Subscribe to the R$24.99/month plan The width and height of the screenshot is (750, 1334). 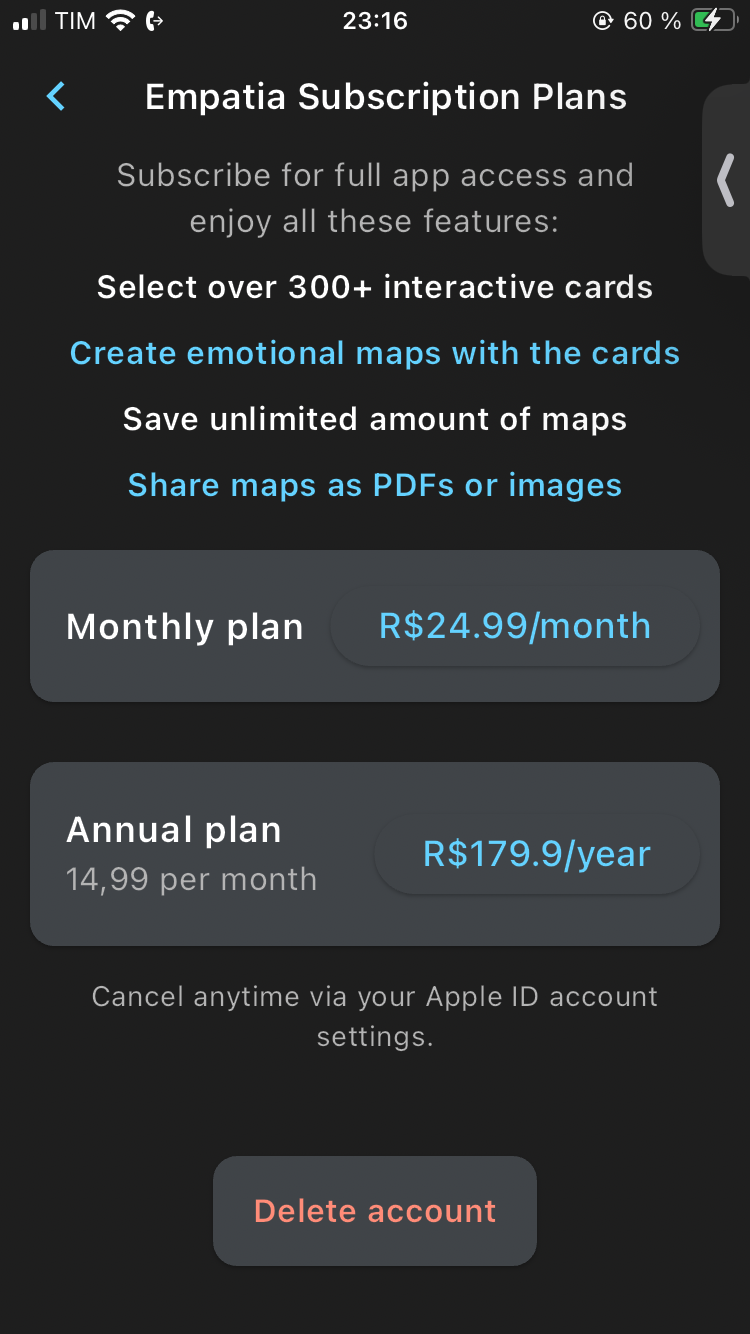[515, 626]
